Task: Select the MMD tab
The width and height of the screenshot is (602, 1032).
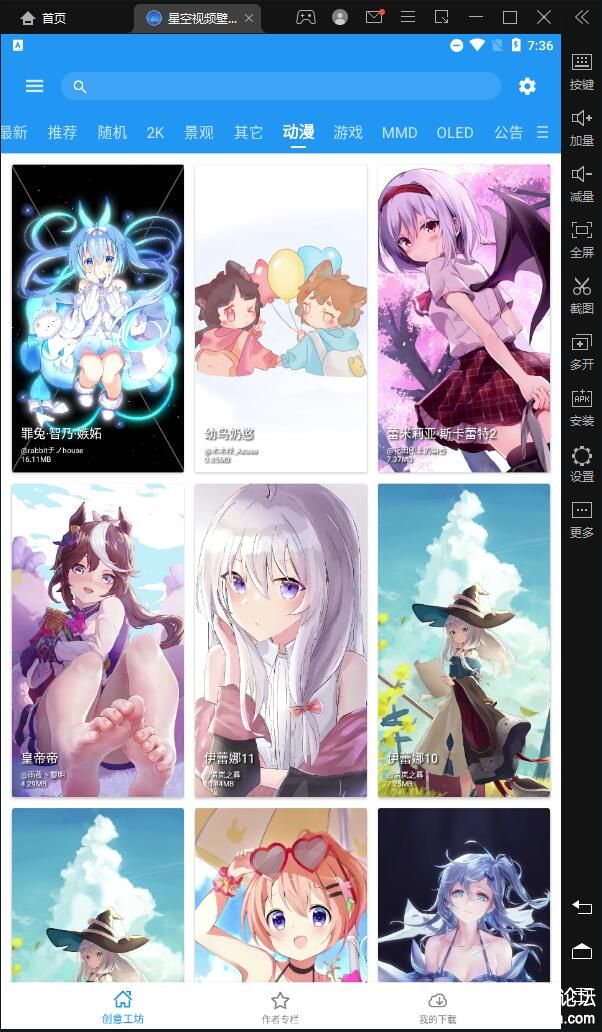Action: tap(399, 132)
